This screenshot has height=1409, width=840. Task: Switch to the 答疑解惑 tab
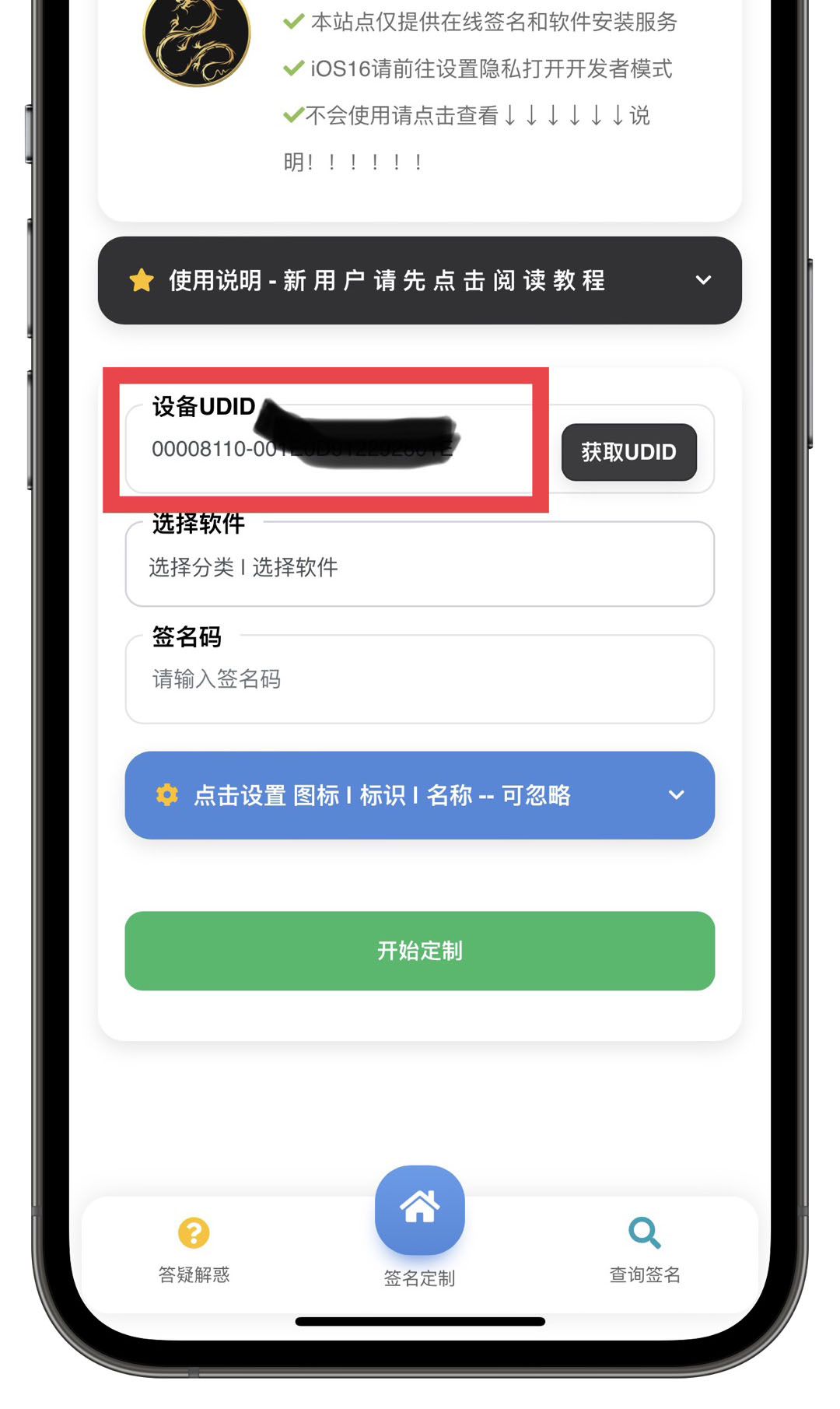click(194, 1250)
